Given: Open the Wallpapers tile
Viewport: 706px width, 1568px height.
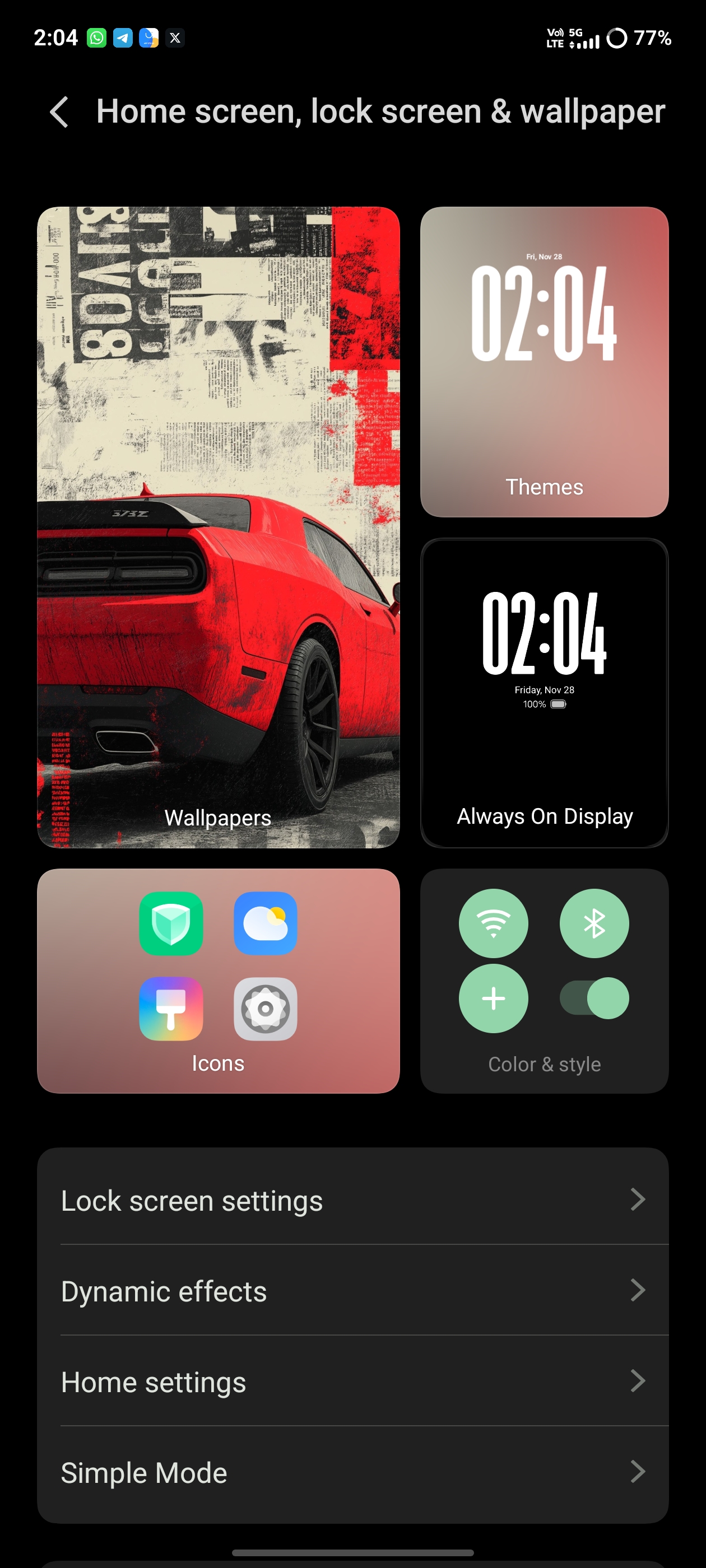Looking at the screenshot, I should 218,527.
